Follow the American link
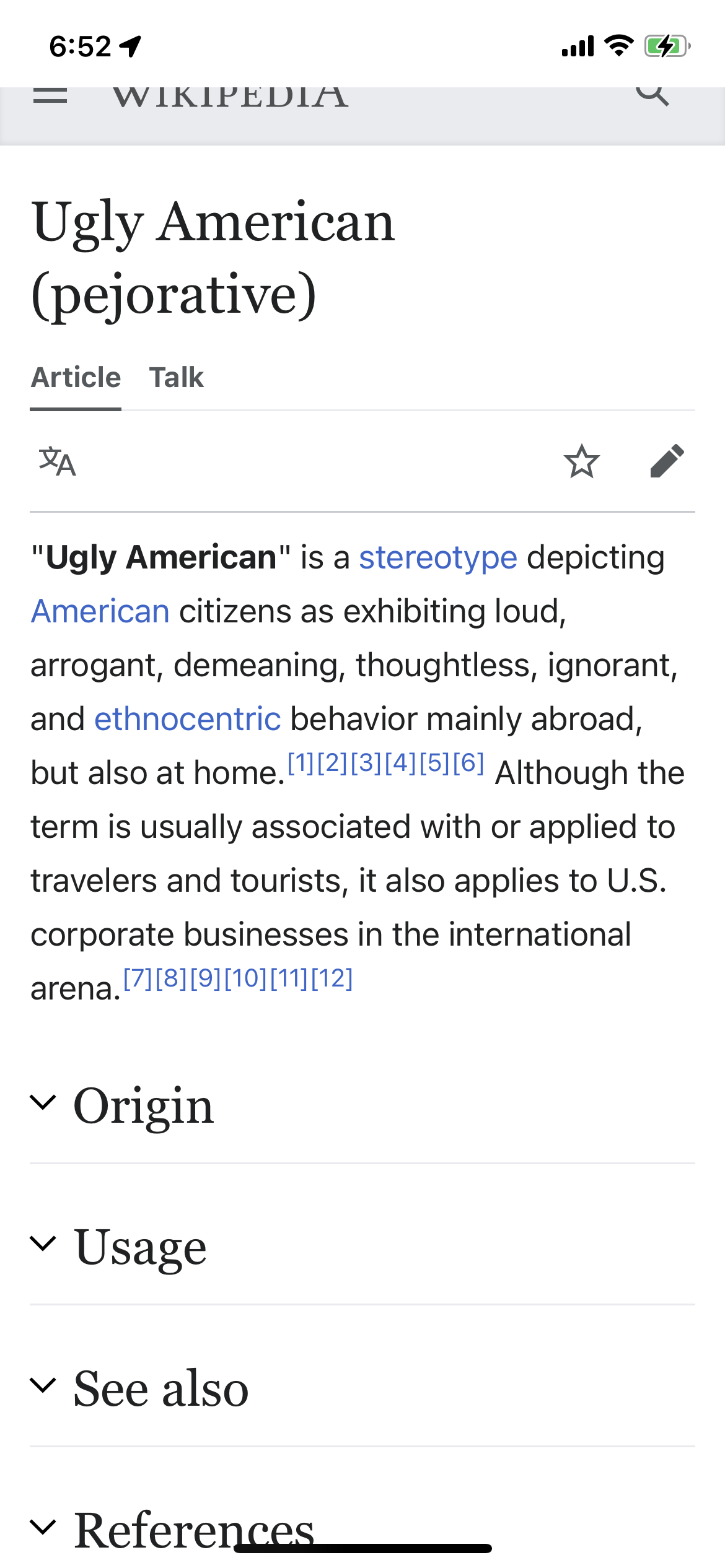Screen dimensions: 725x1568 100,612
